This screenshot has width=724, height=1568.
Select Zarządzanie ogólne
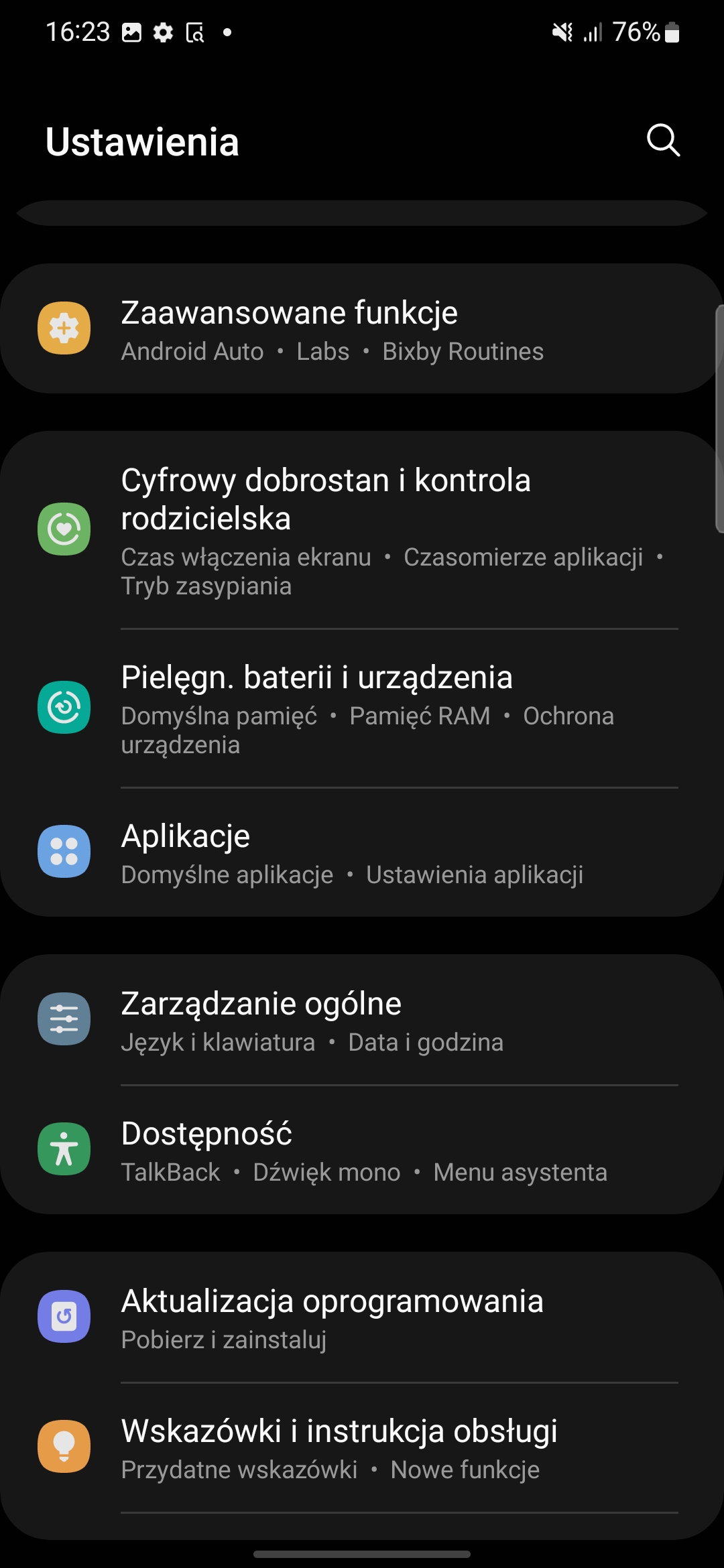362,1020
